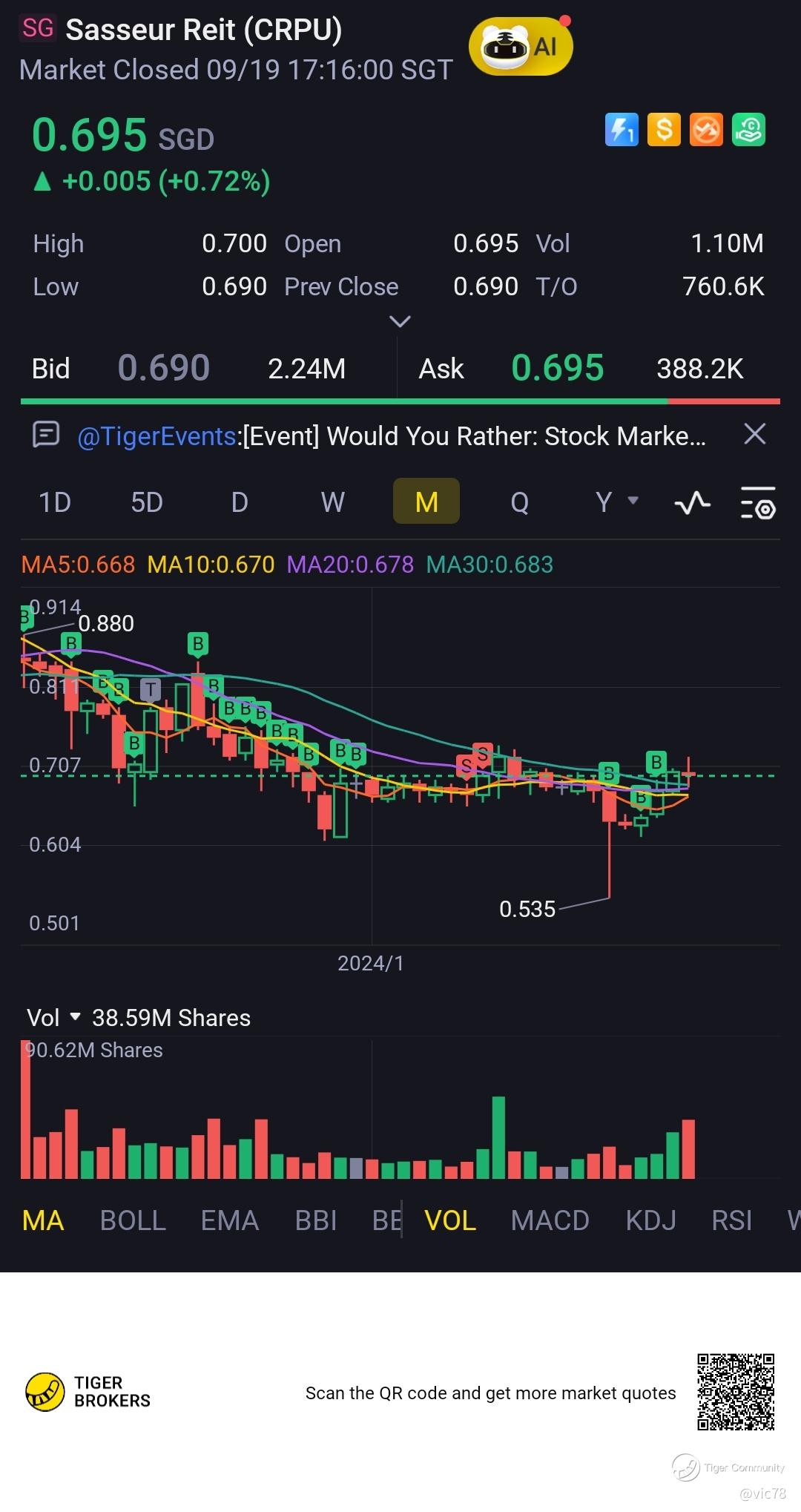801x1512 pixels.
Task: Select the weekly W chart
Action: tap(332, 502)
